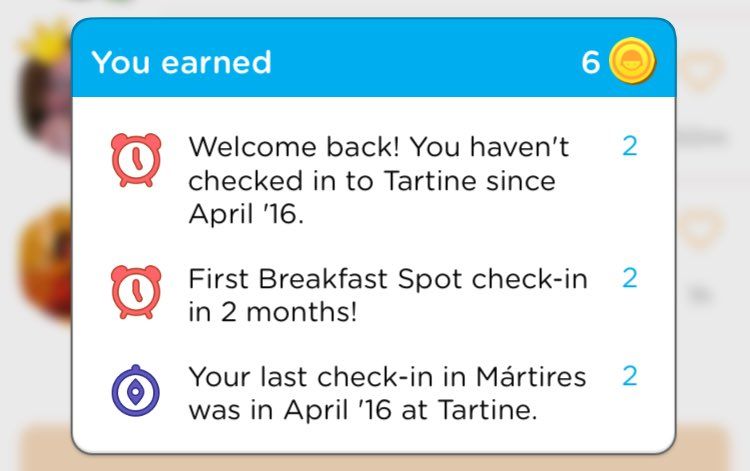Screen dimensions: 750x471
Task: Tap the faded heart beside the popup header
Action: point(701,72)
